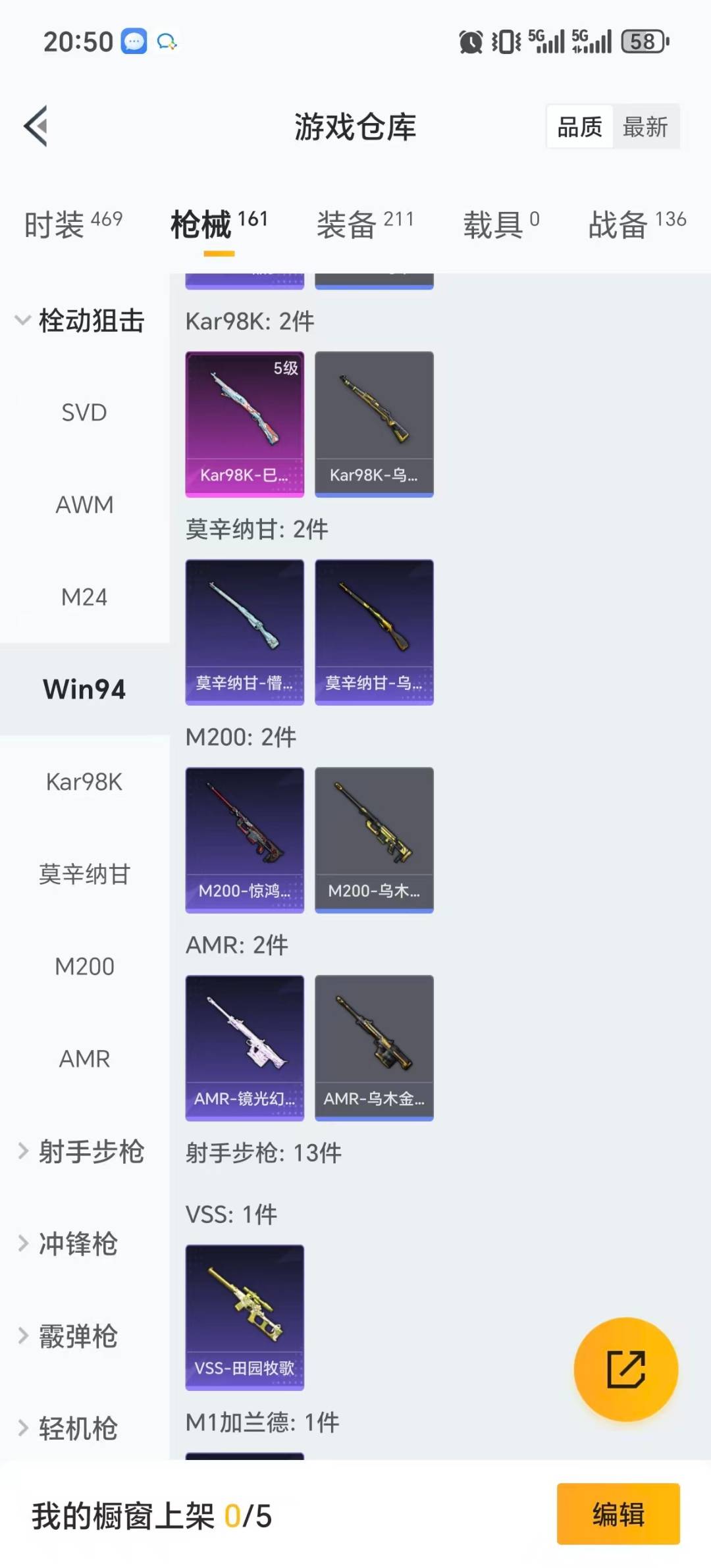Tap the 编辑 button at bottom right
This screenshot has width=711, height=1568.
[618, 1514]
